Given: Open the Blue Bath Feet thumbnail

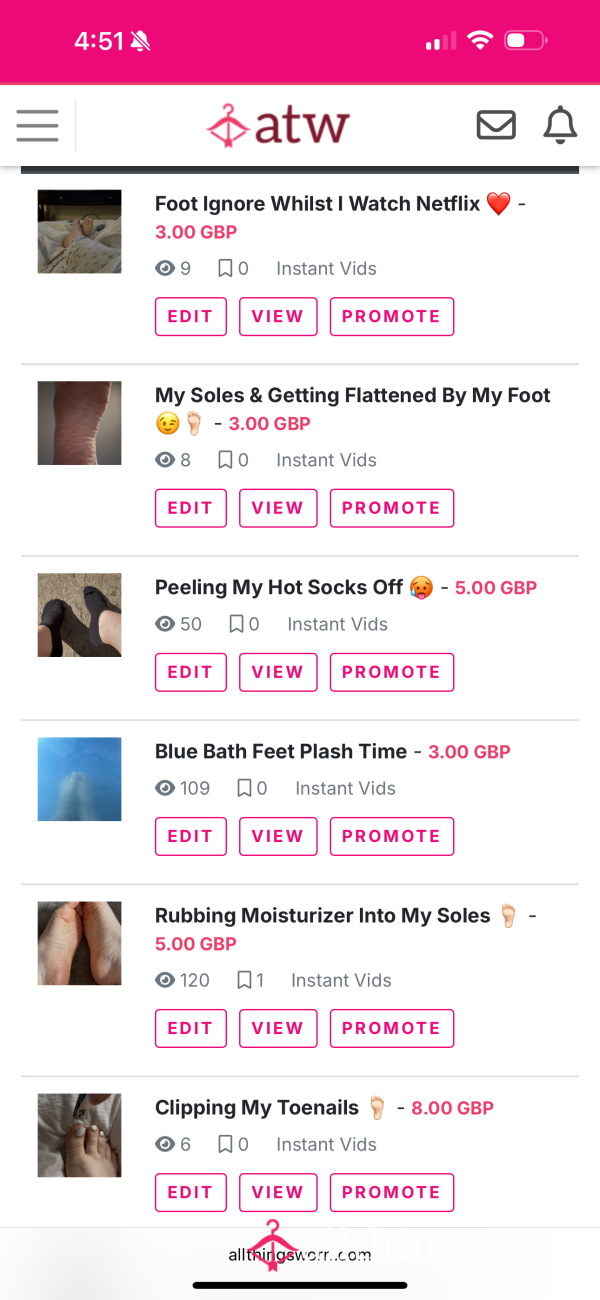Looking at the screenshot, I should coord(79,779).
